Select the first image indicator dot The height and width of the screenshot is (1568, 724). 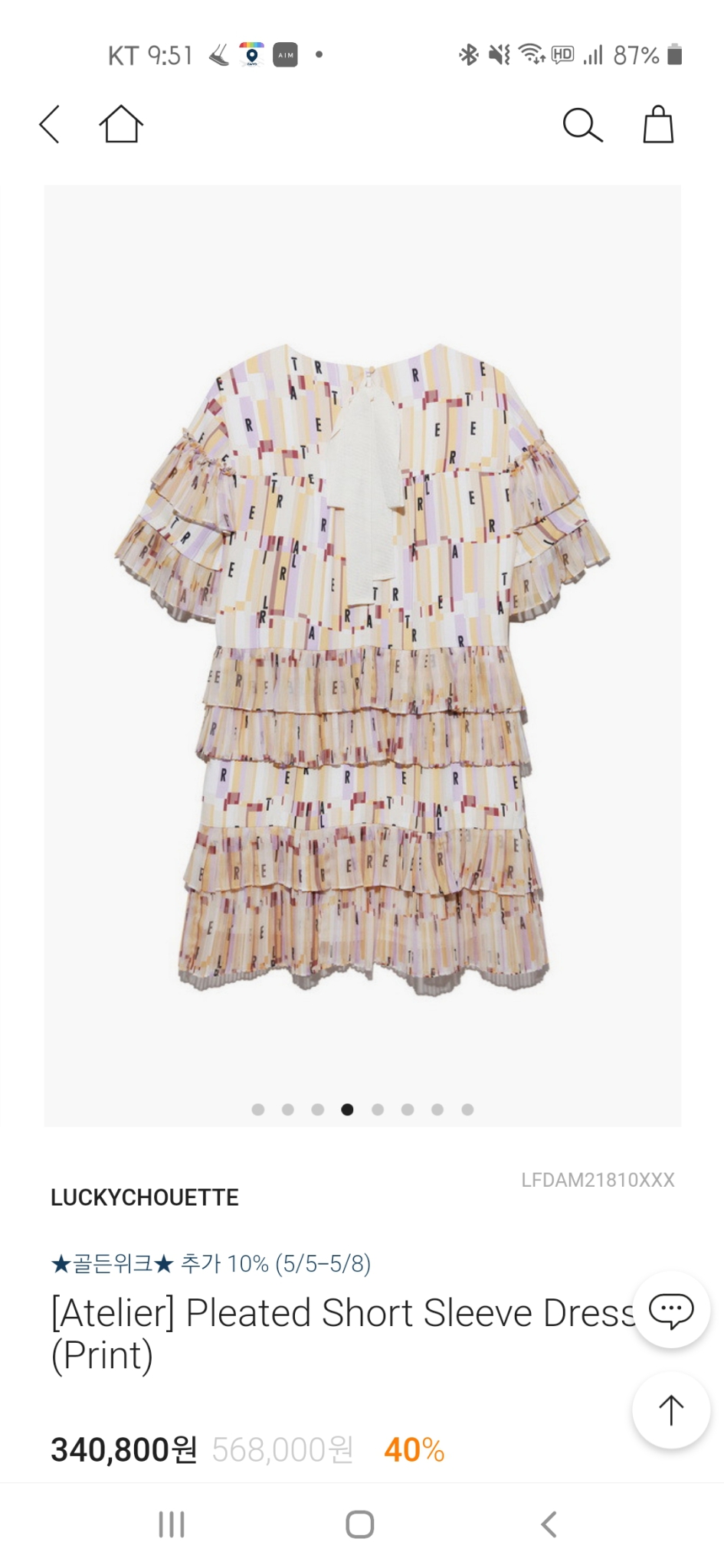[x=258, y=1109]
